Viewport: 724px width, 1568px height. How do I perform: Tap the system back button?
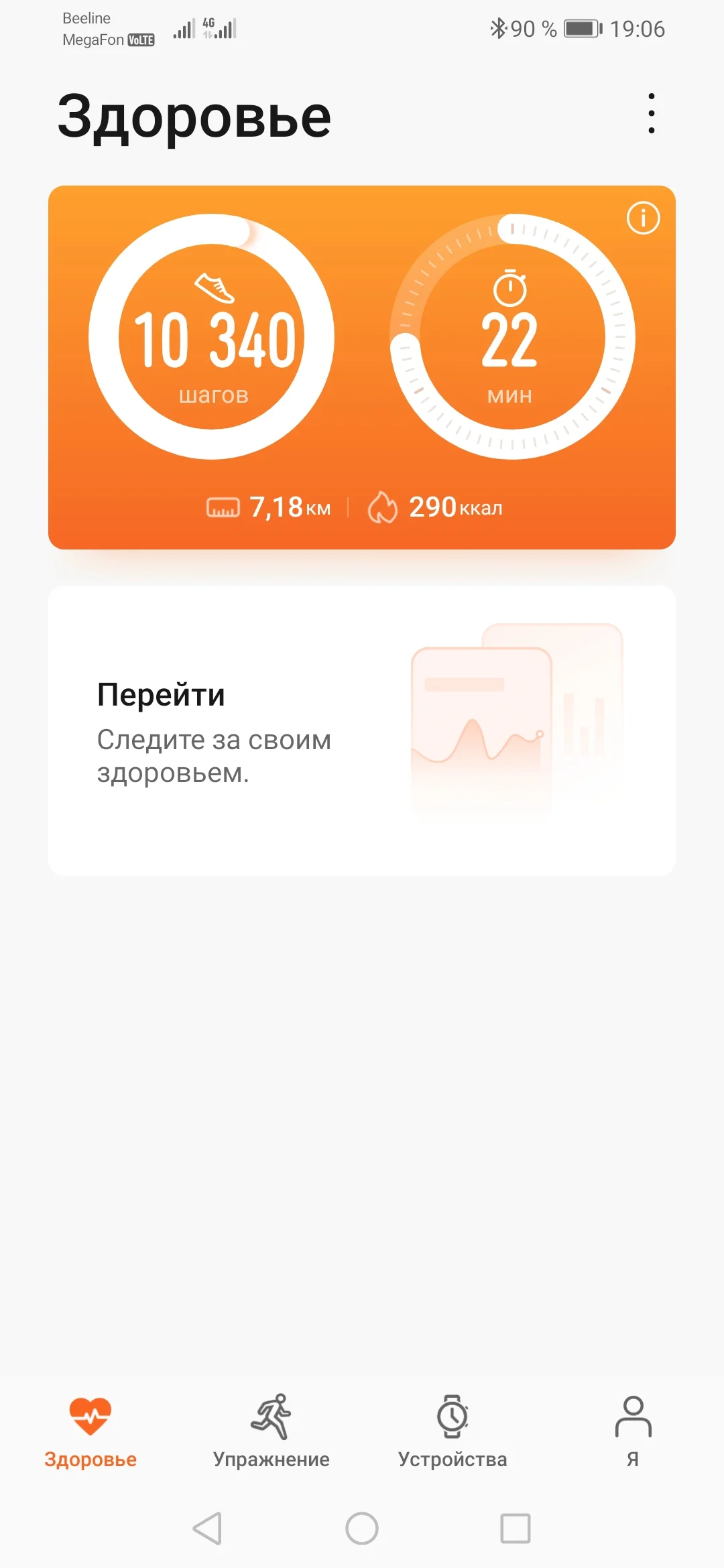(208, 1528)
